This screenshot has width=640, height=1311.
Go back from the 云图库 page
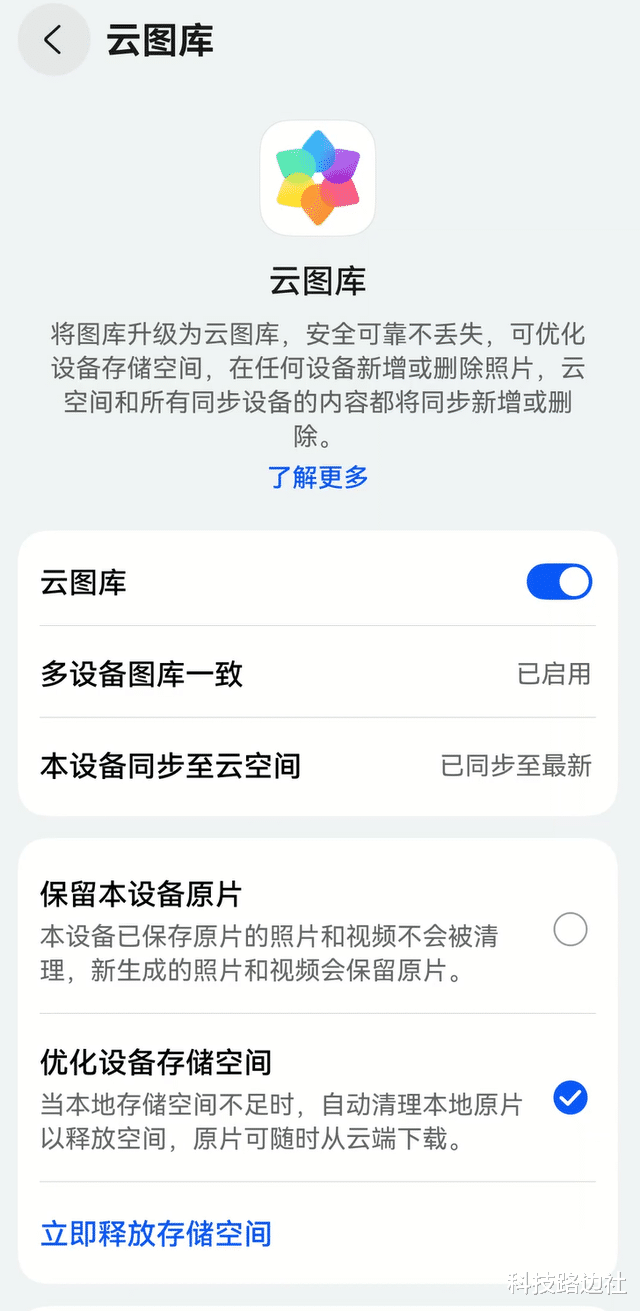(x=53, y=41)
